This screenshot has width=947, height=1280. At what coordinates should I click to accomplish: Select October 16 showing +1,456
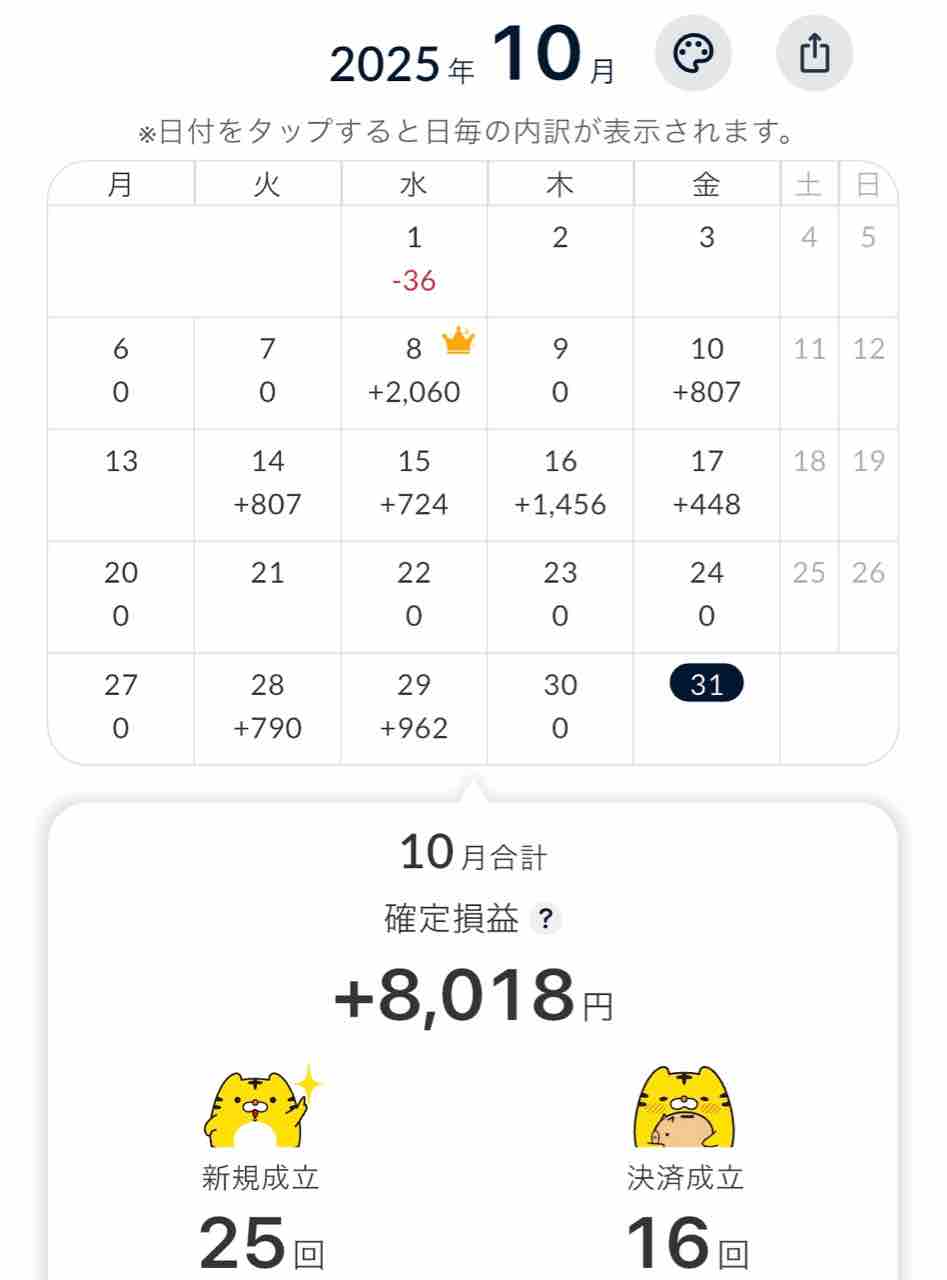click(560, 485)
